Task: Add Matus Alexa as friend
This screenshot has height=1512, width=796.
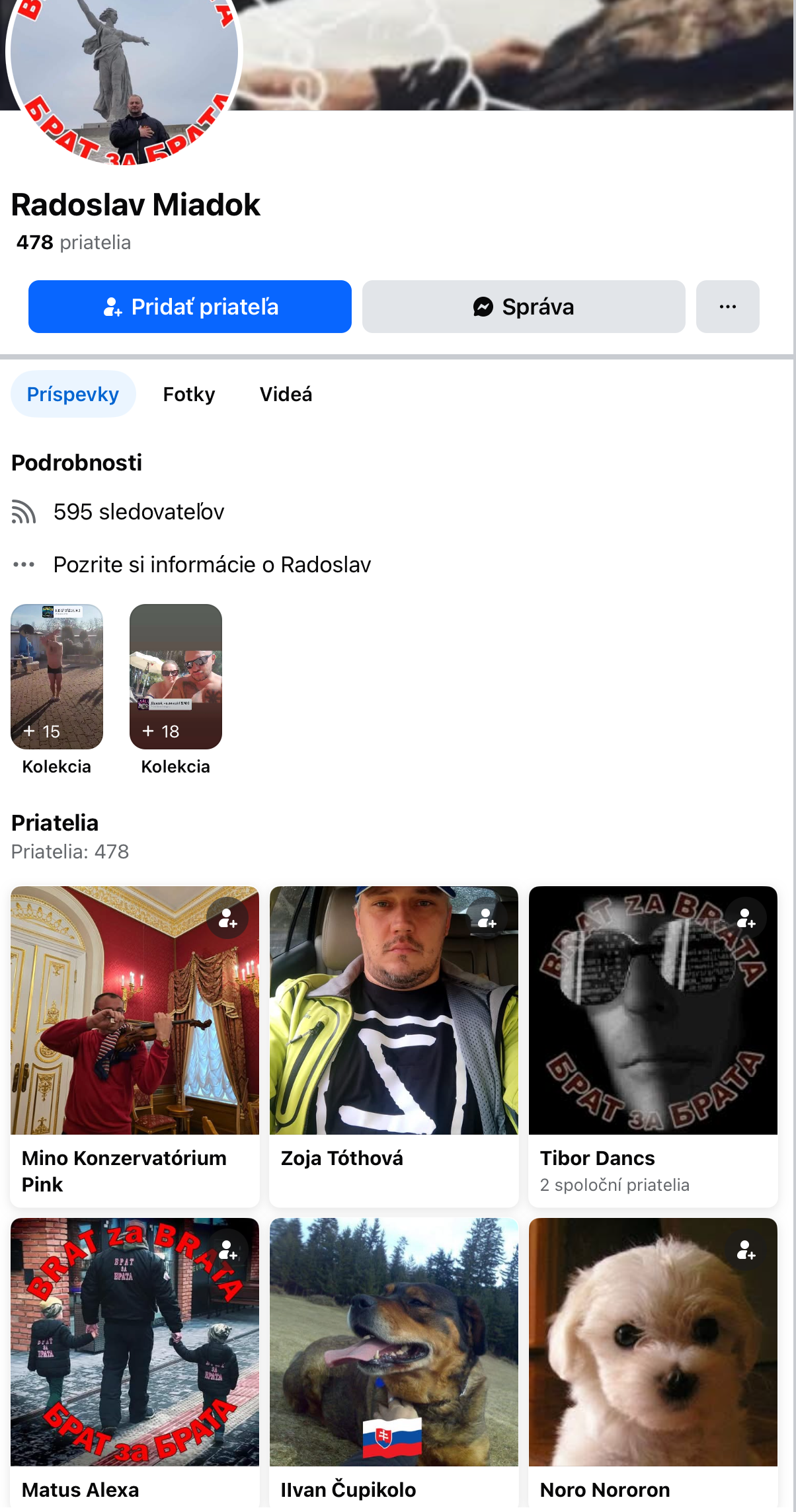Action: coord(227,1250)
